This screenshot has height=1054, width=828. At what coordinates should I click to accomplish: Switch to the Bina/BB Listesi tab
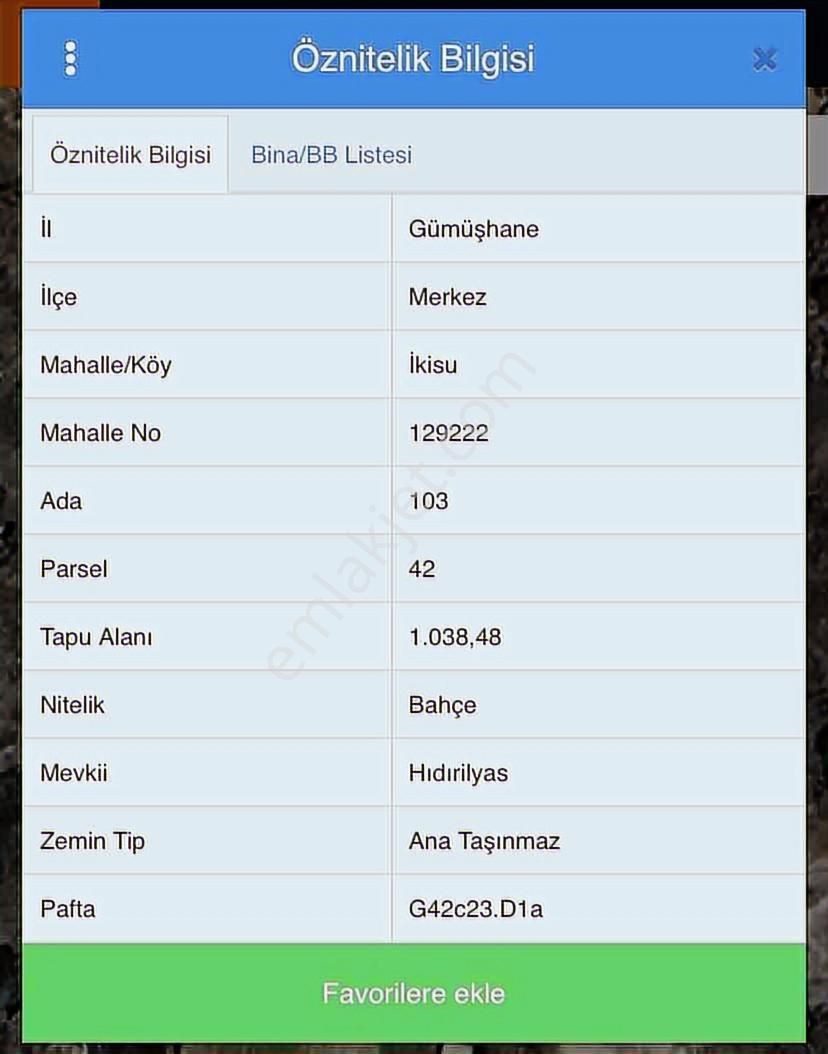point(330,154)
